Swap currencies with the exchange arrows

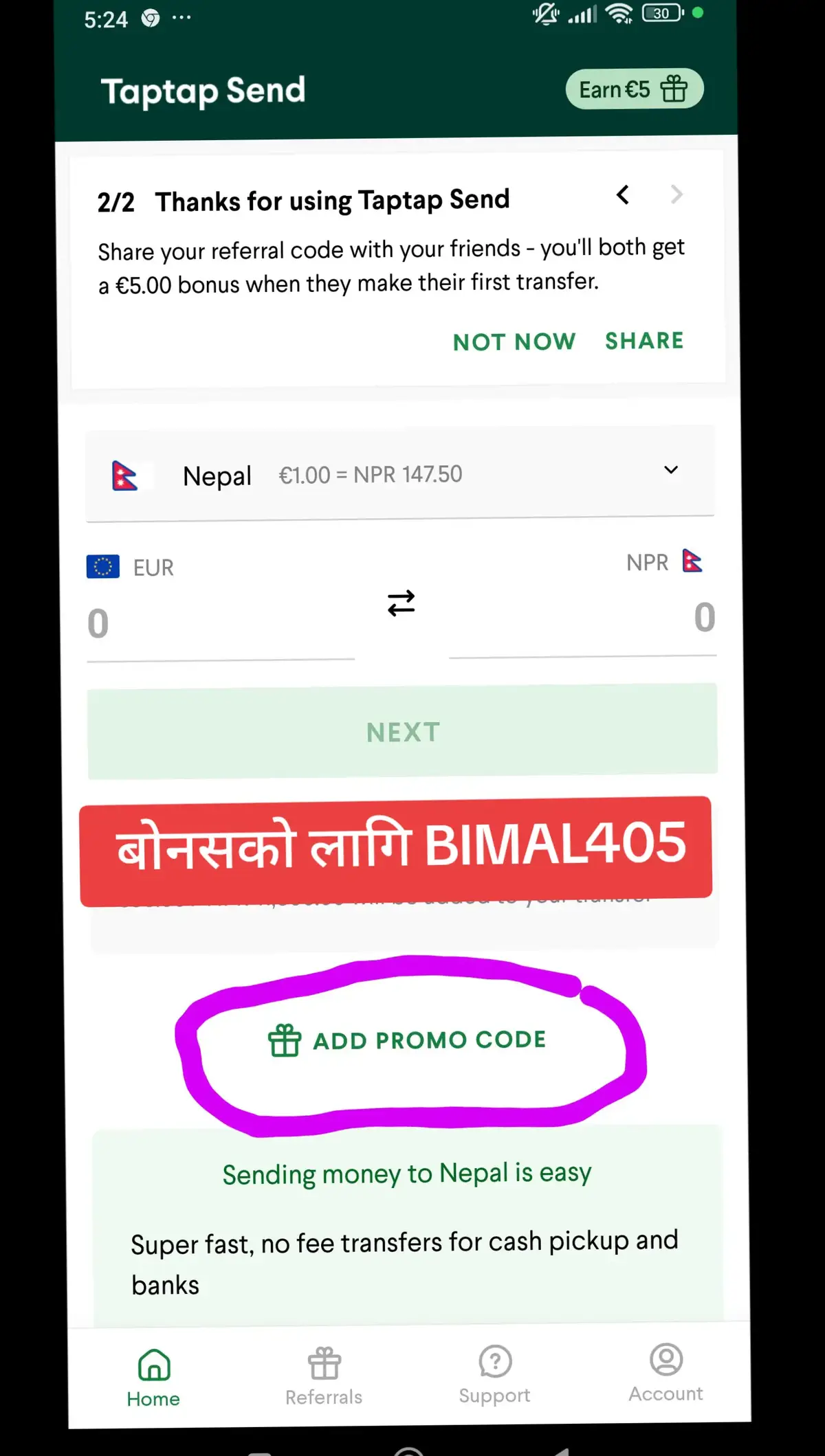coord(401,603)
